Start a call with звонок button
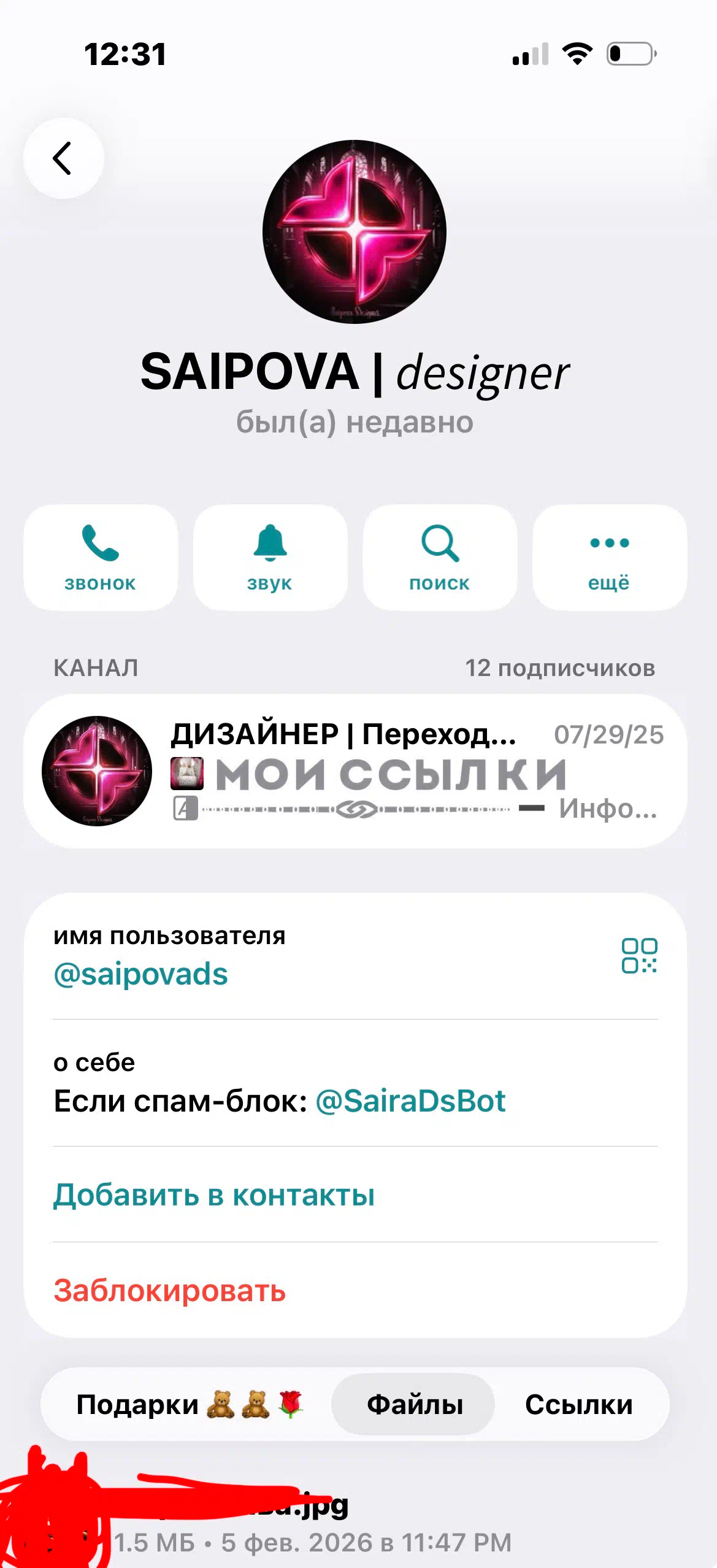 [101, 557]
